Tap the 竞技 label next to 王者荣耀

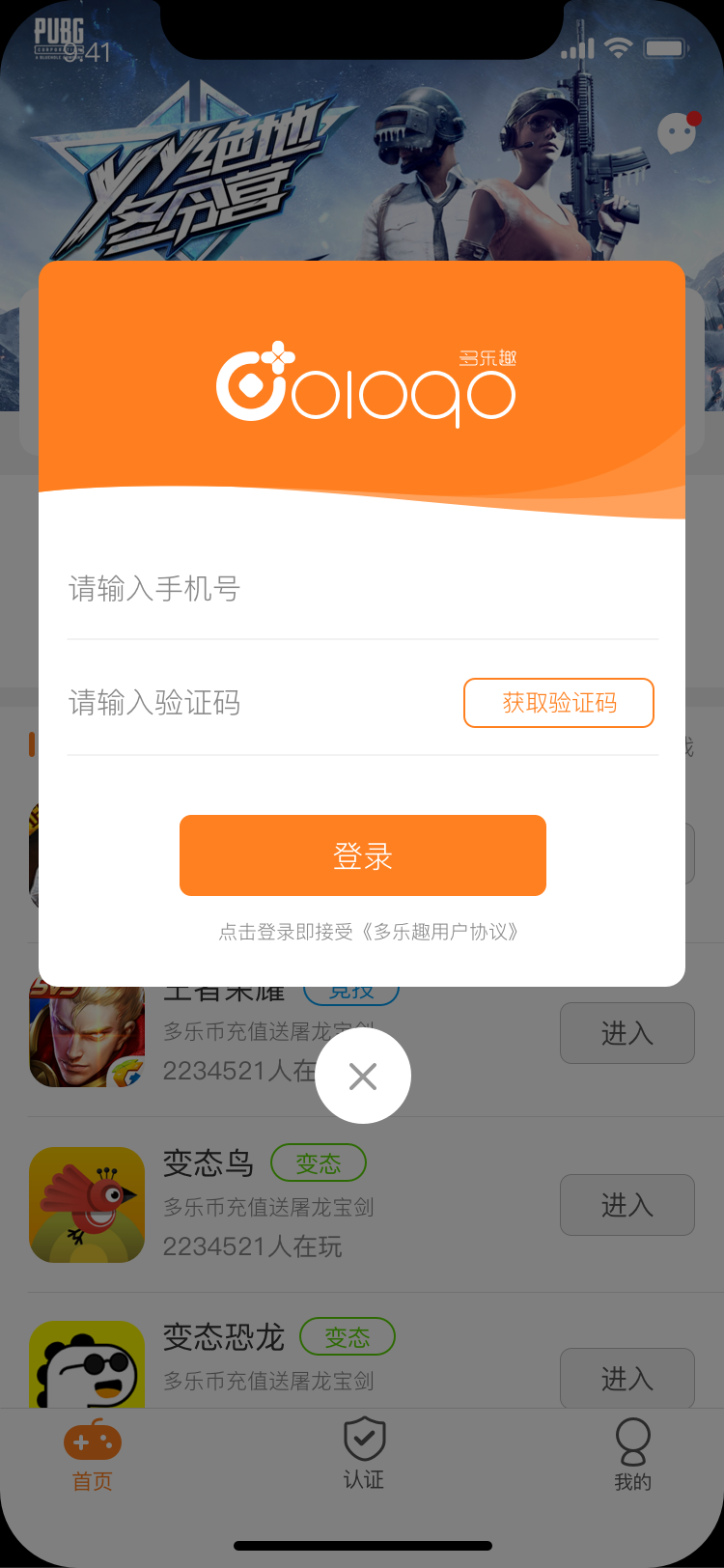[x=348, y=989]
